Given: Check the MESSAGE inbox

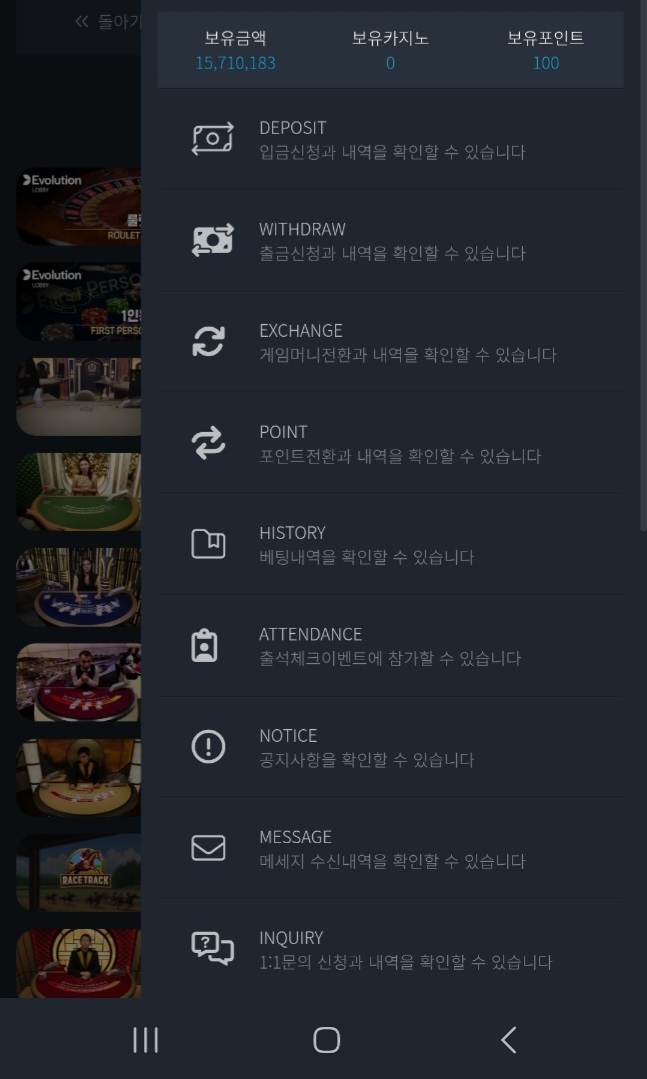Looking at the screenshot, I should click(x=390, y=848).
